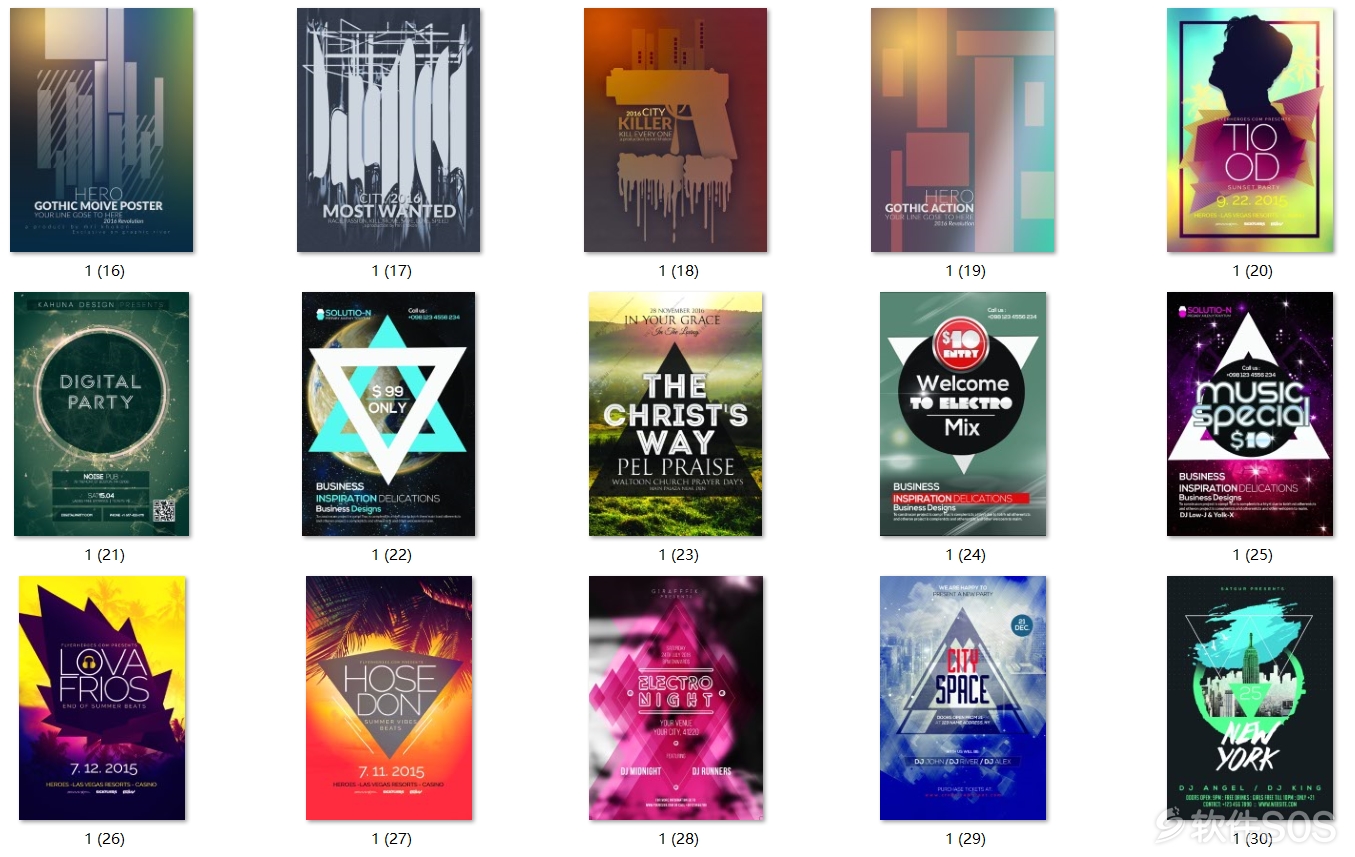Image resolution: width=1355 pixels, height=857 pixels.
Task: Open City Space file 1 (29)
Action: pyautogui.click(x=962, y=698)
